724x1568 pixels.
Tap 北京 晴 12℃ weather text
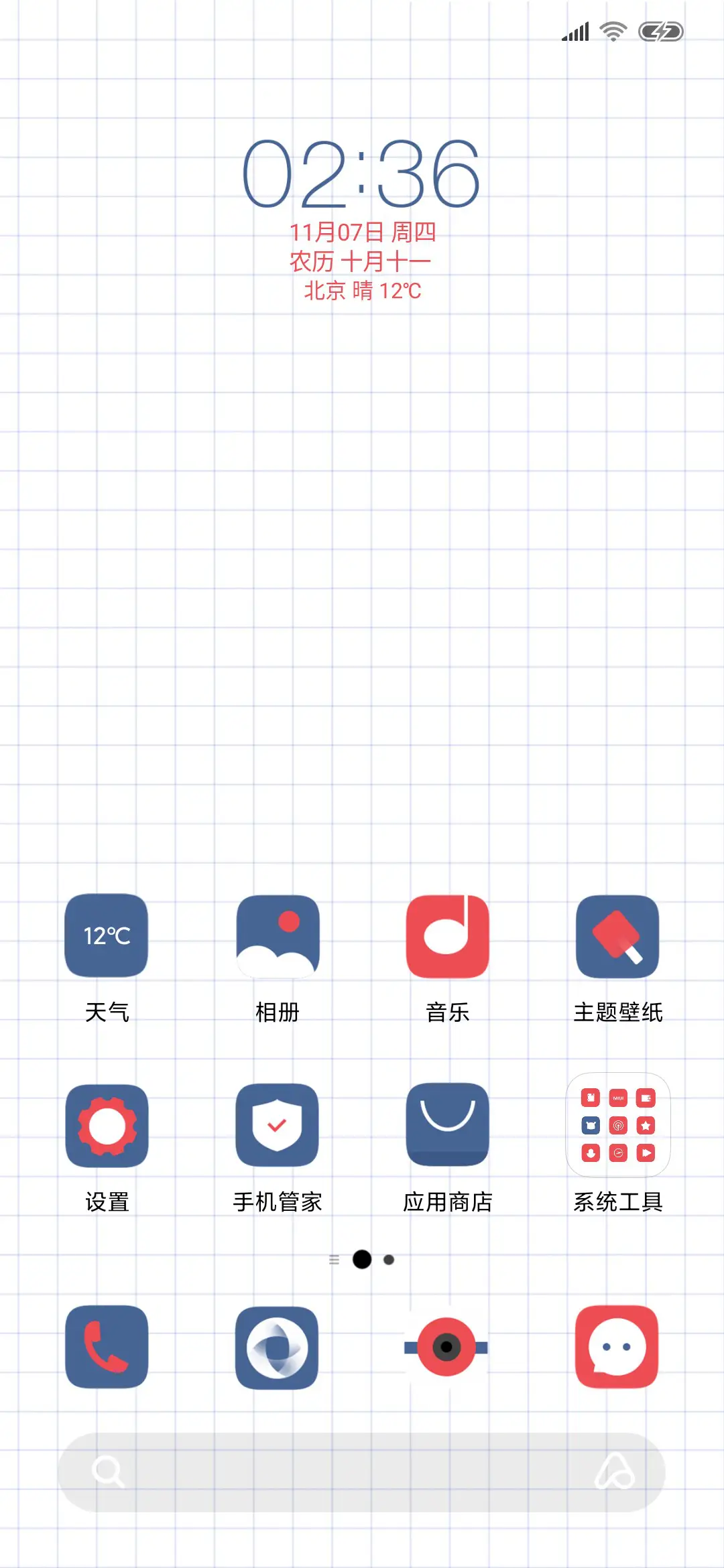(362, 289)
